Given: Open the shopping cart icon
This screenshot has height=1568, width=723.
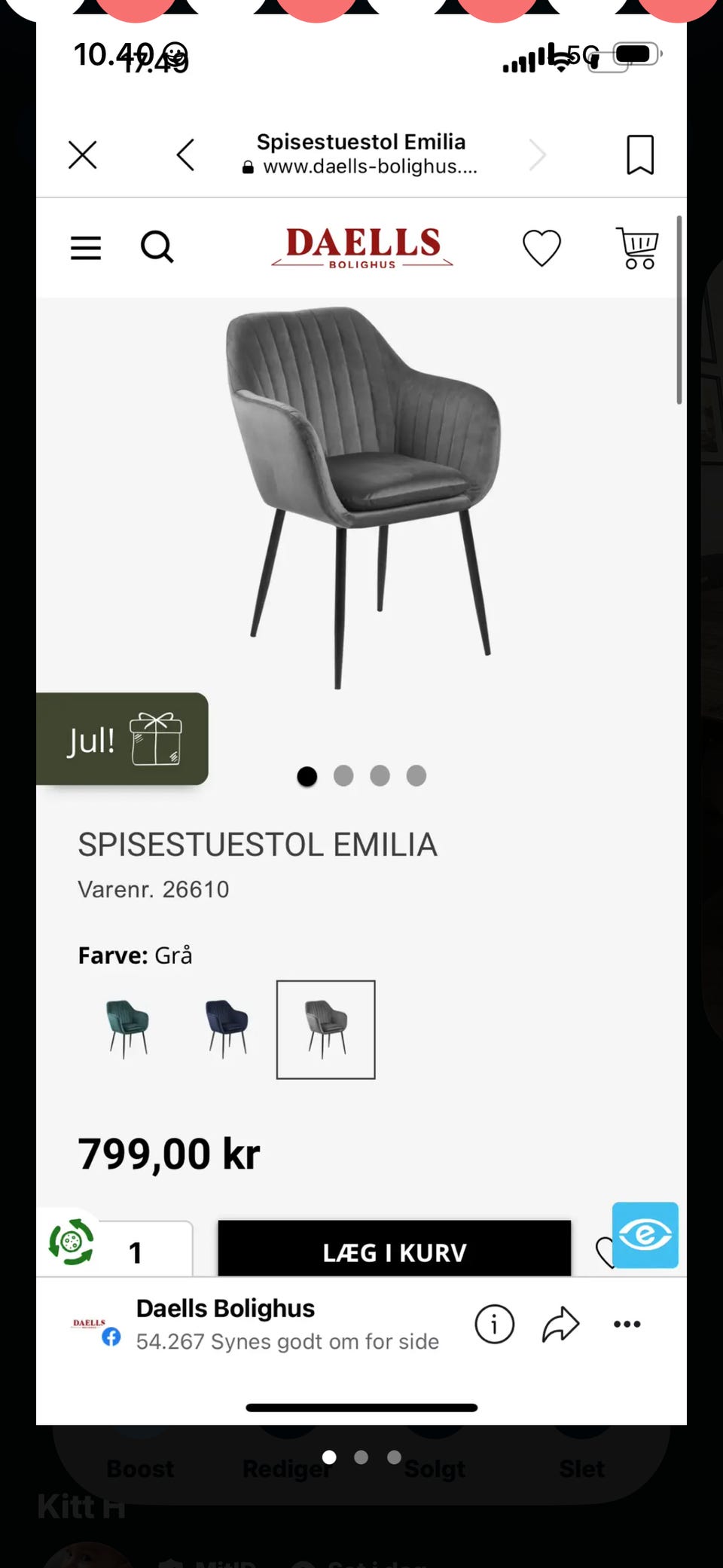Looking at the screenshot, I should 636,249.
